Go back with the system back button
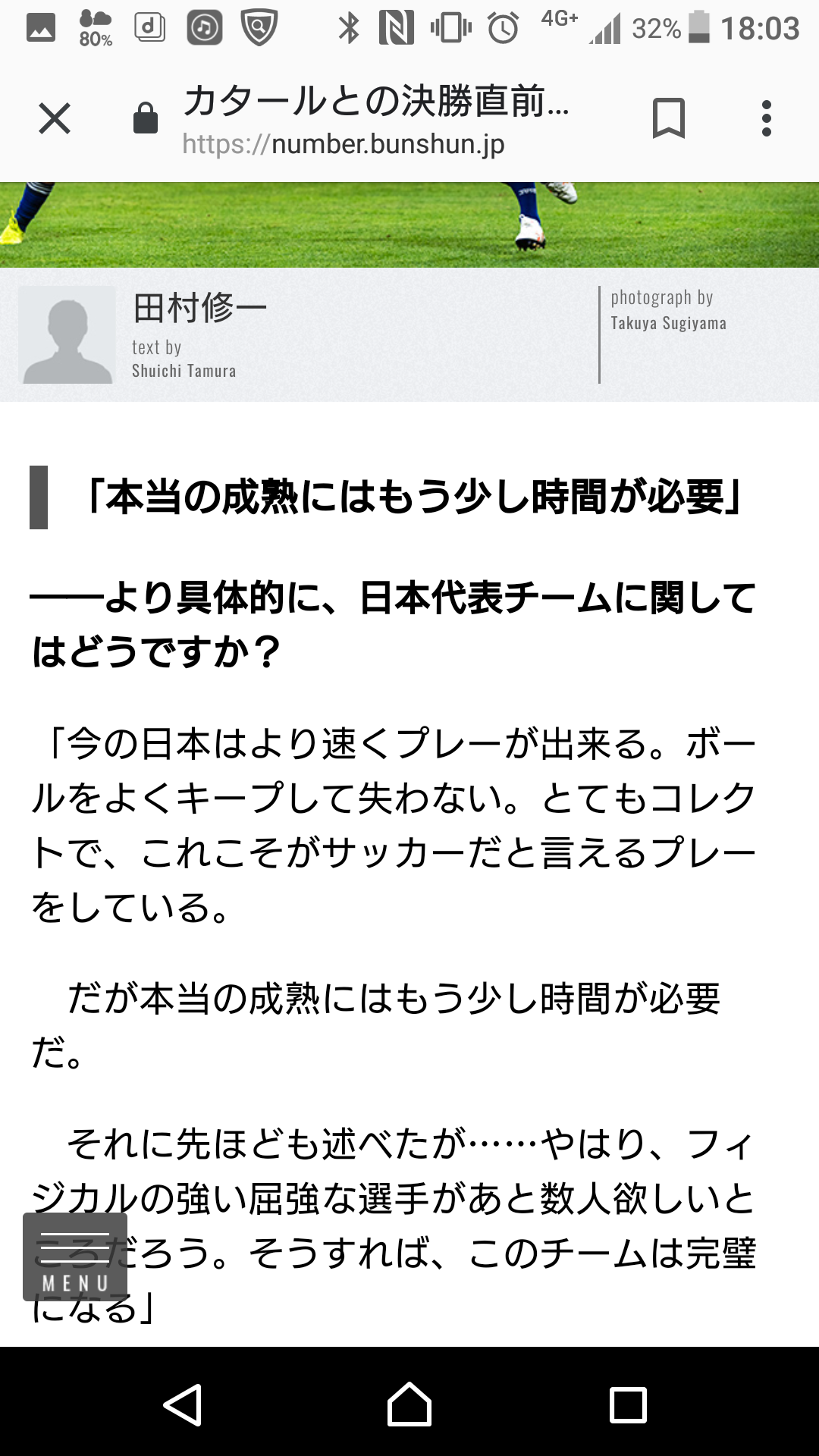Screen dimensions: 819x1456 click(183, 1404)
